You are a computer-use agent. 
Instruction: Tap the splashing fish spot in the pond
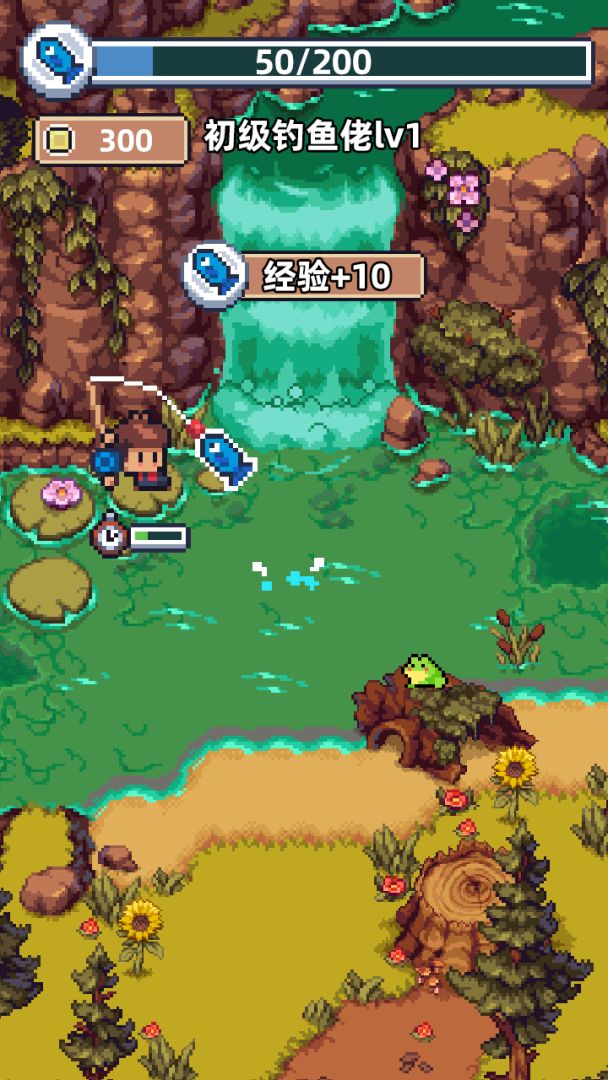point(290,576)
